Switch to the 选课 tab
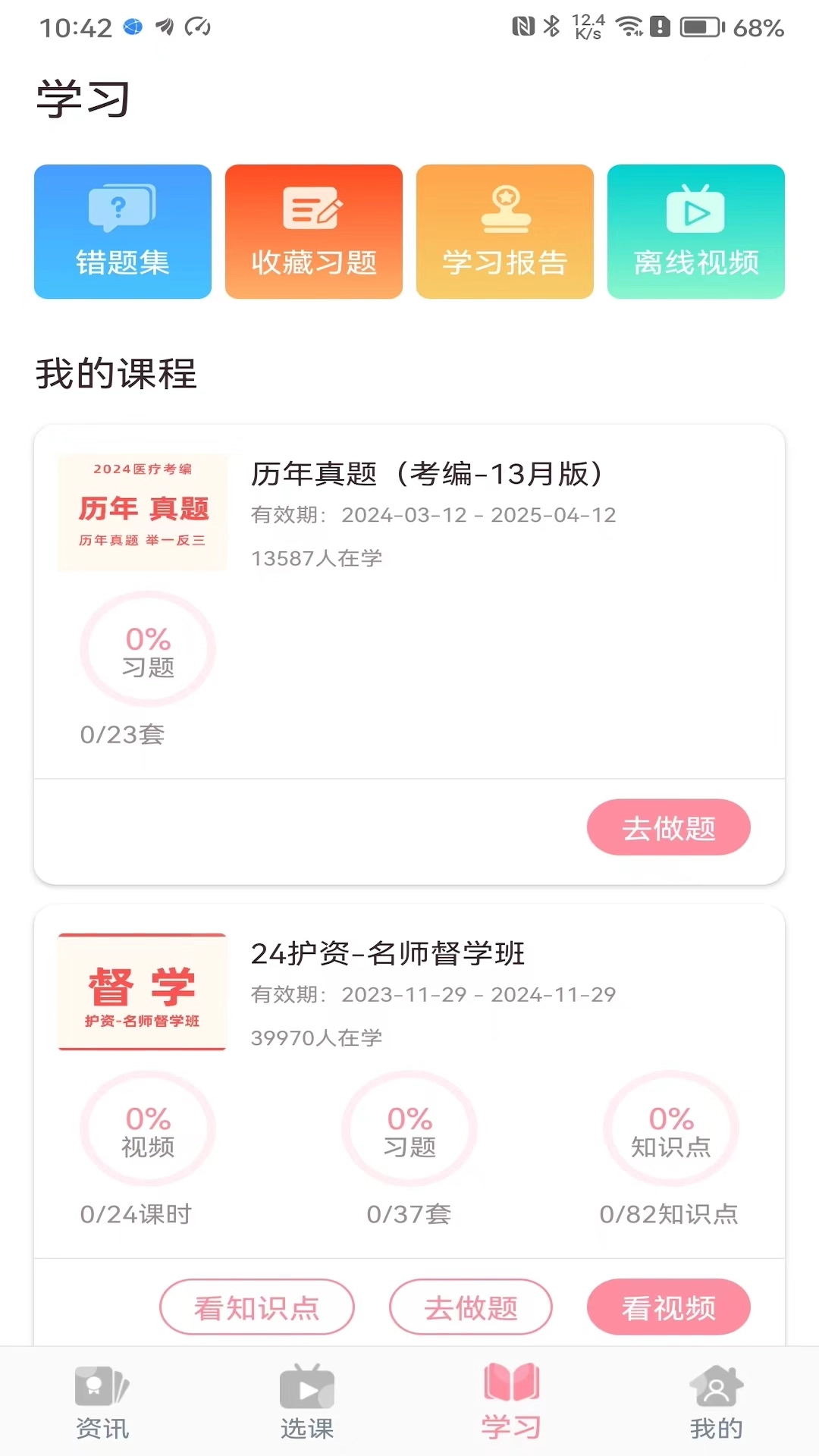819x1456 pixels. pos(307,1403)
